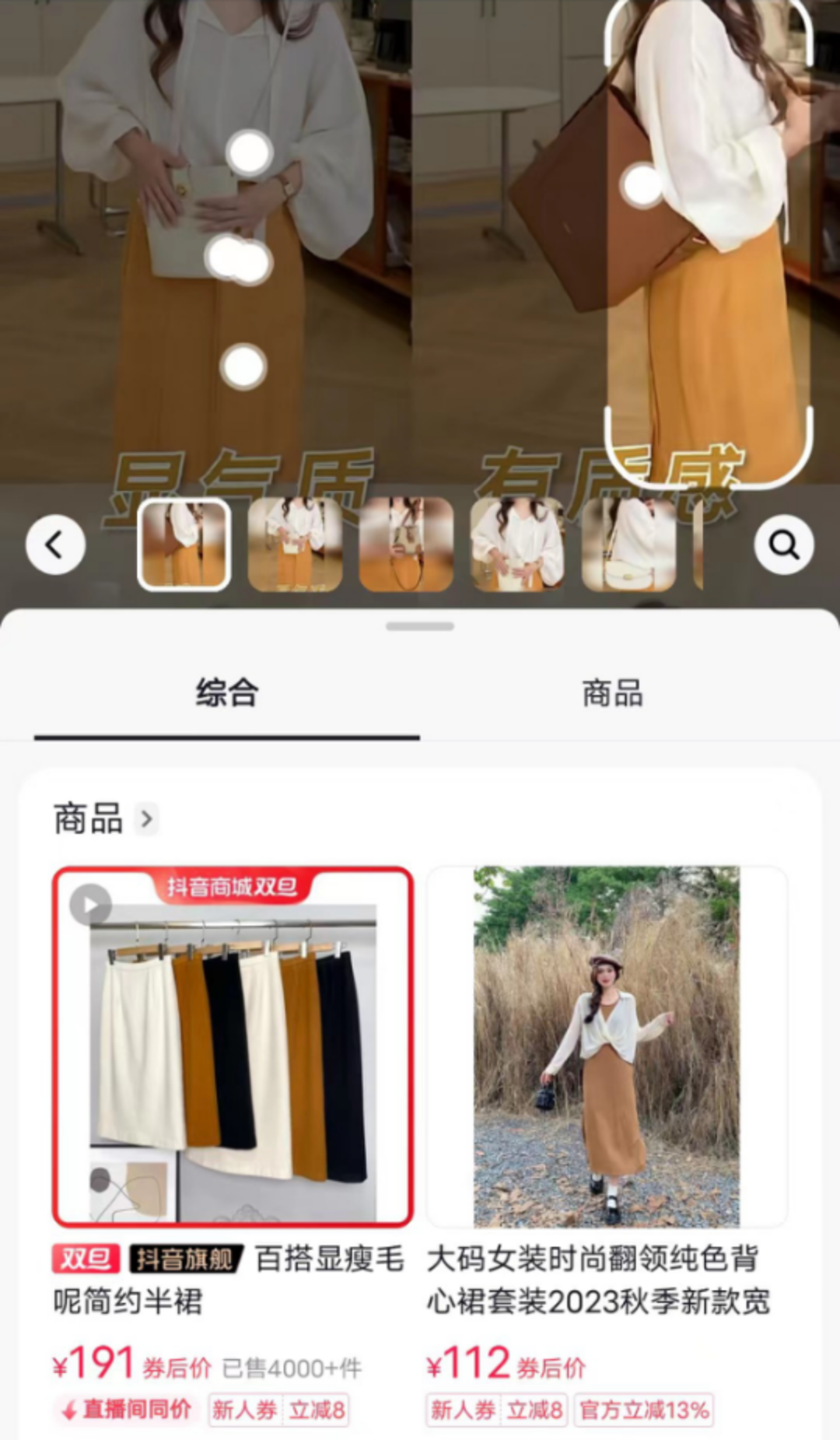Switch to the 商品 tab

pos(613,692)
